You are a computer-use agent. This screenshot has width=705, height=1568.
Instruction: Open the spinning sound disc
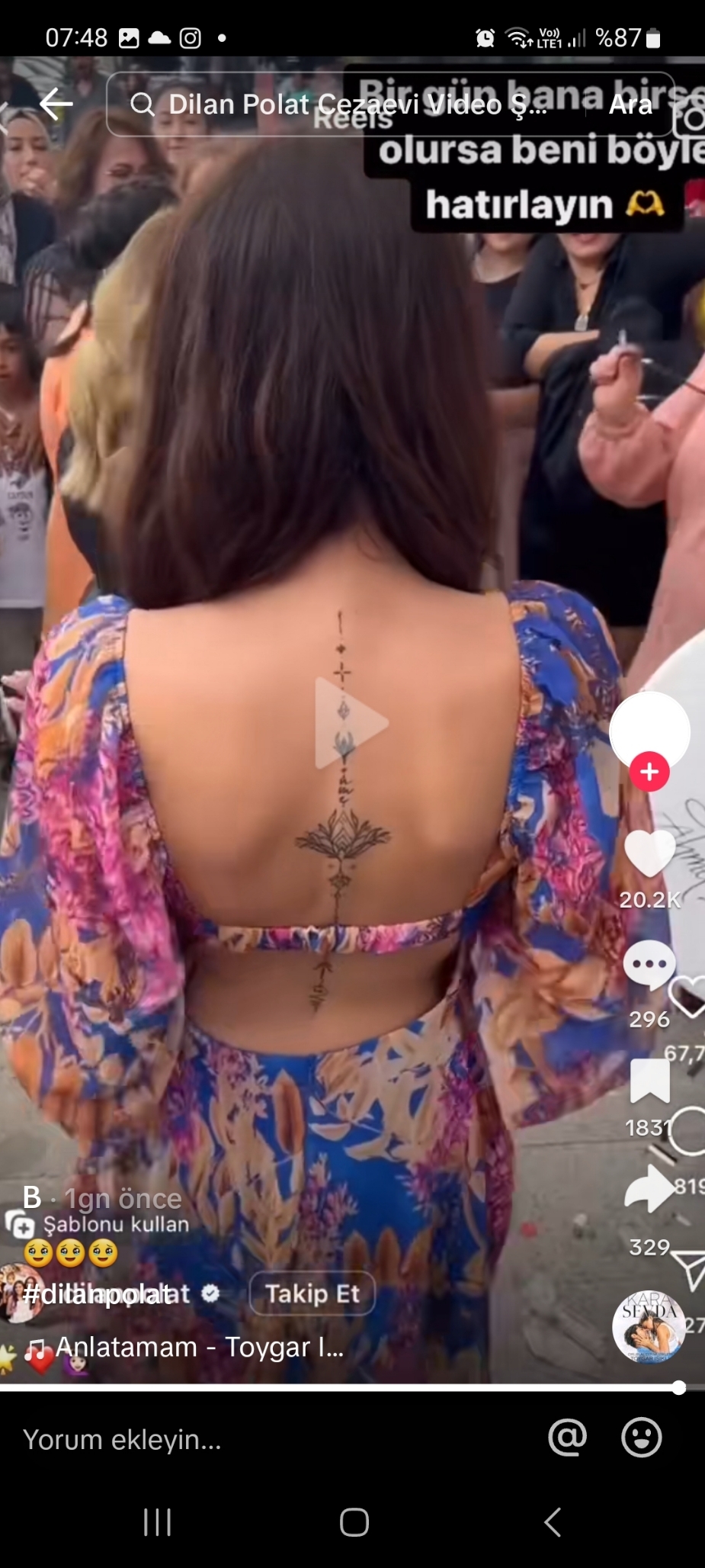click(649, 1328)
